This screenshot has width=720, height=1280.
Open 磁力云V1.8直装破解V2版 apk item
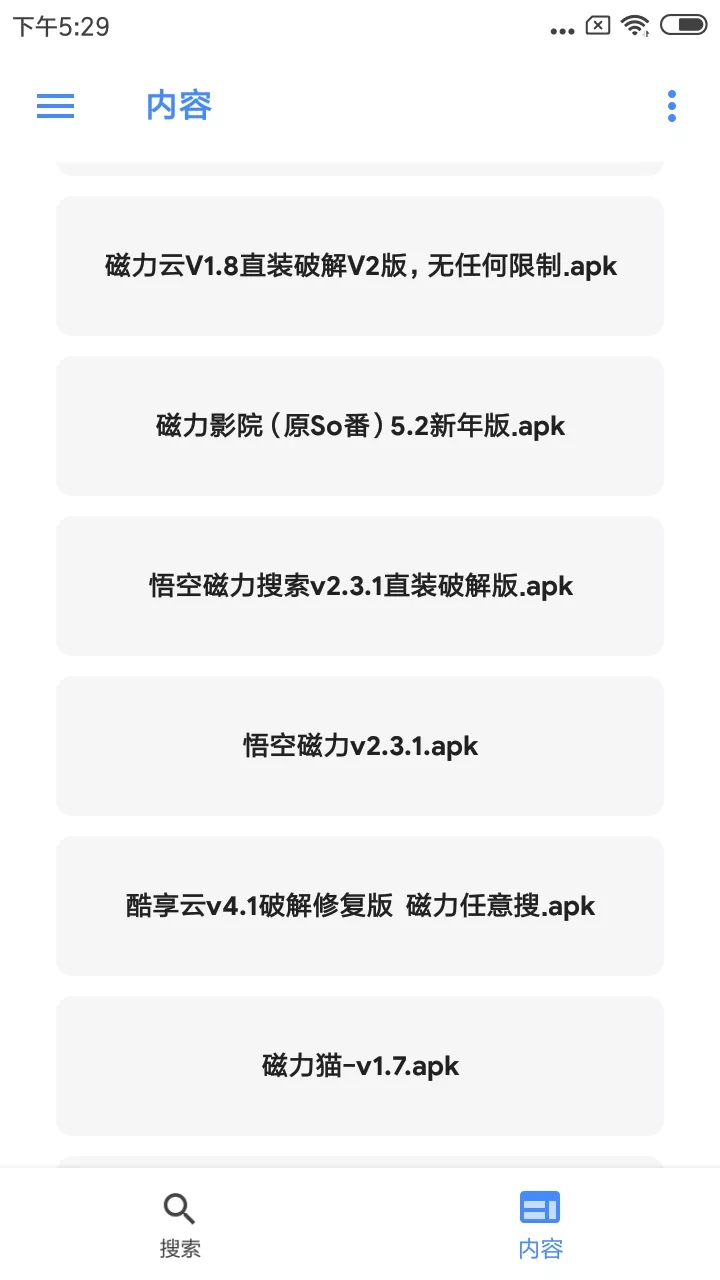(360, 266)
